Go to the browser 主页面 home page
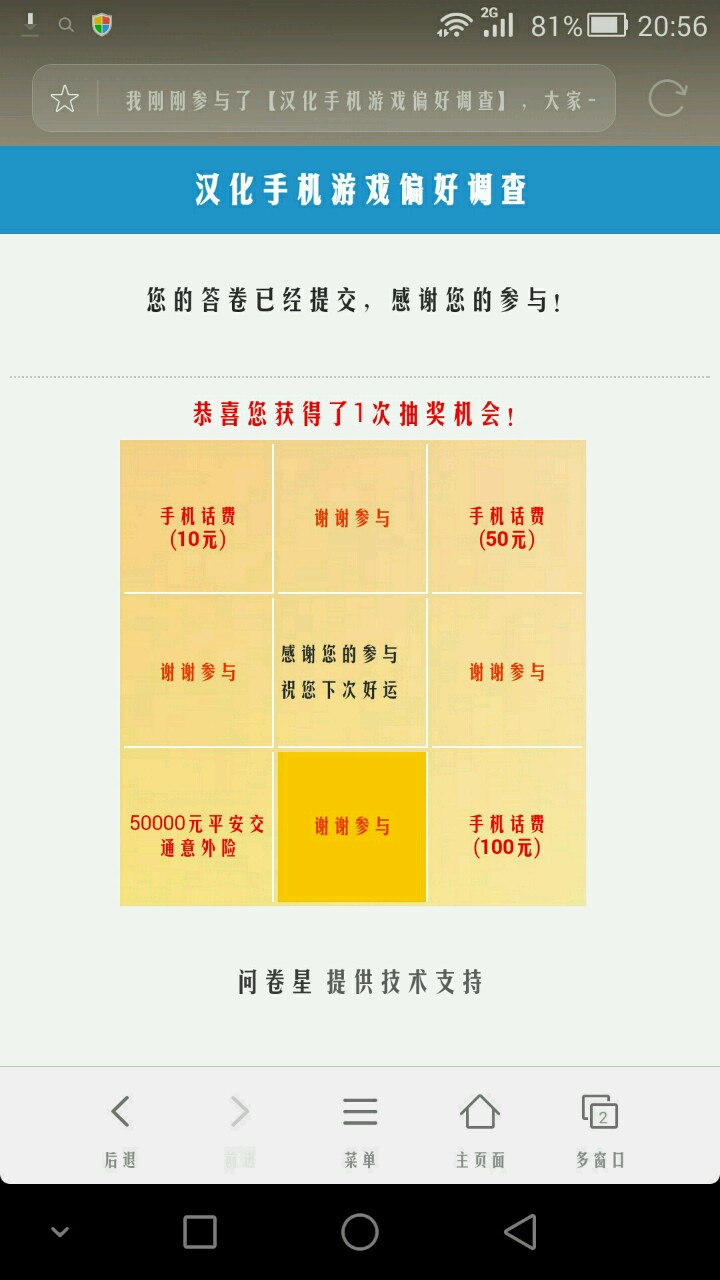 click(480, 1129)
